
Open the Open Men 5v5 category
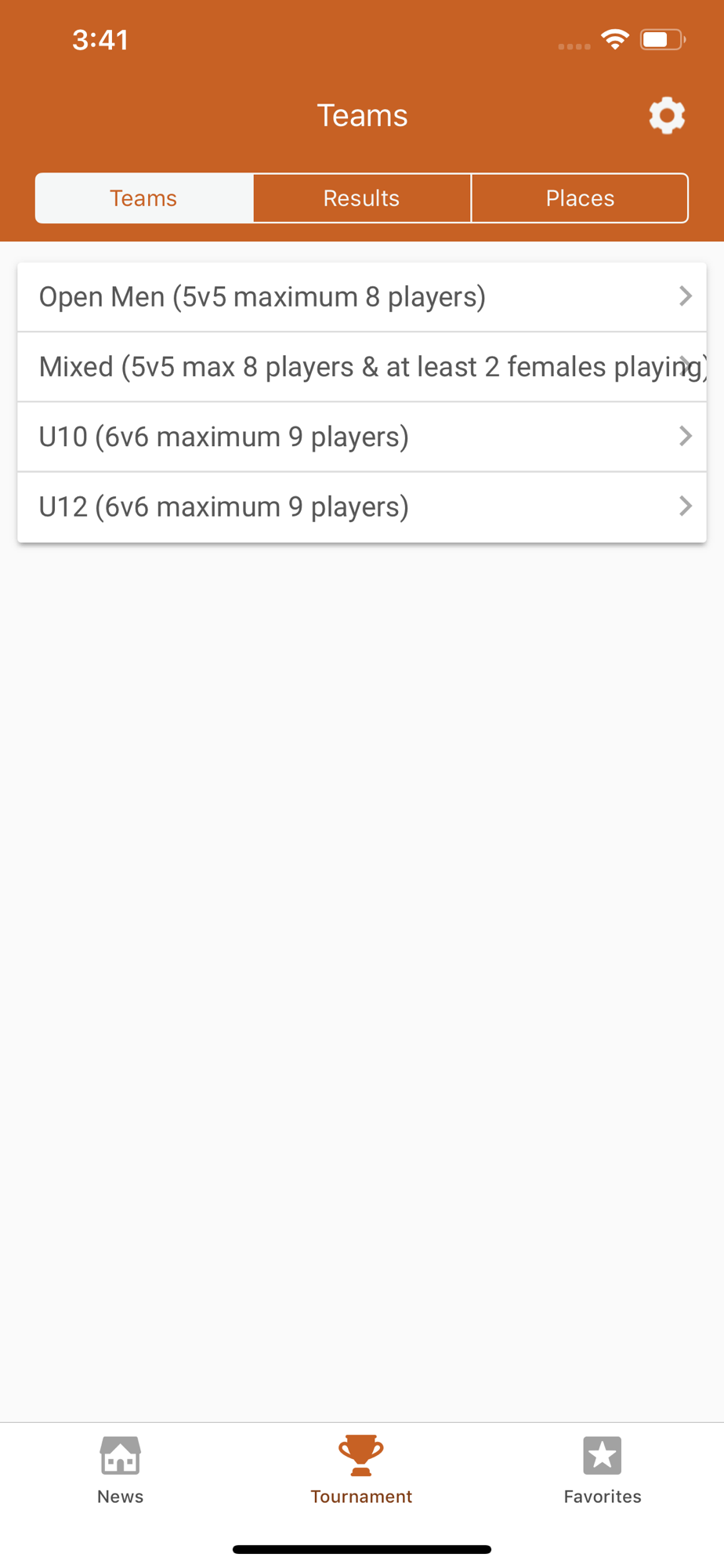(362, 297)
